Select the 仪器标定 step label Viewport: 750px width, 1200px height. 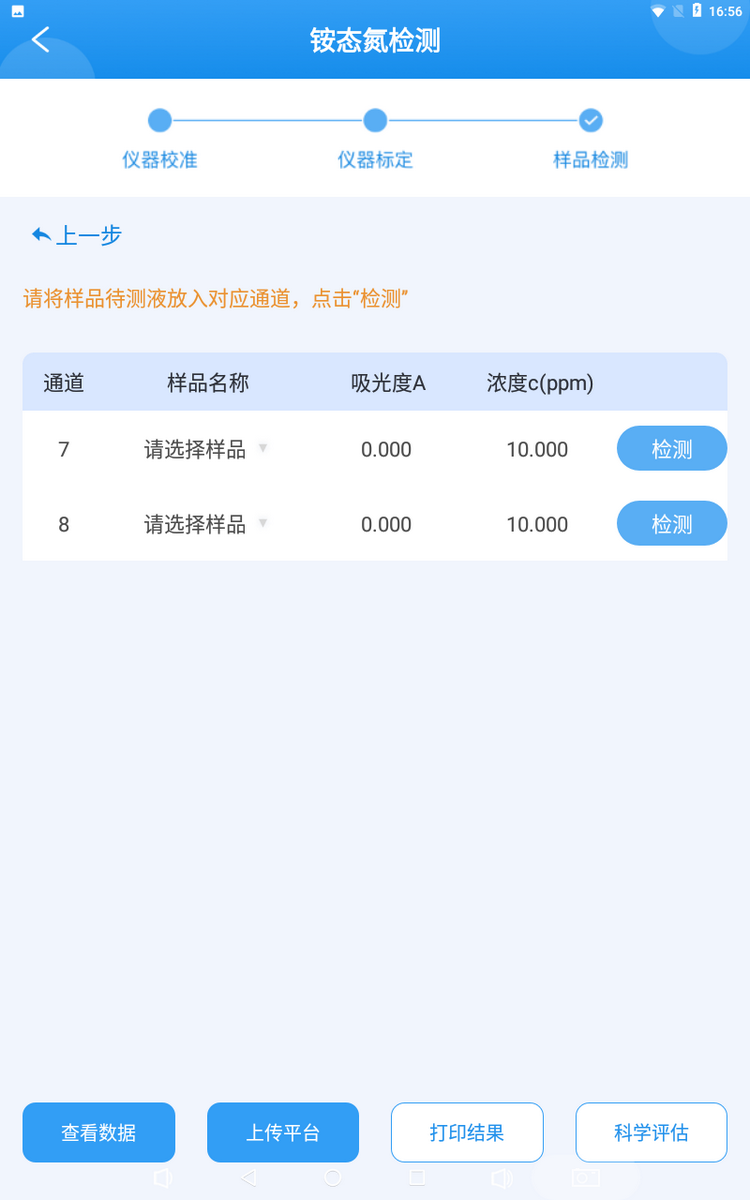[x=374, y=160]
